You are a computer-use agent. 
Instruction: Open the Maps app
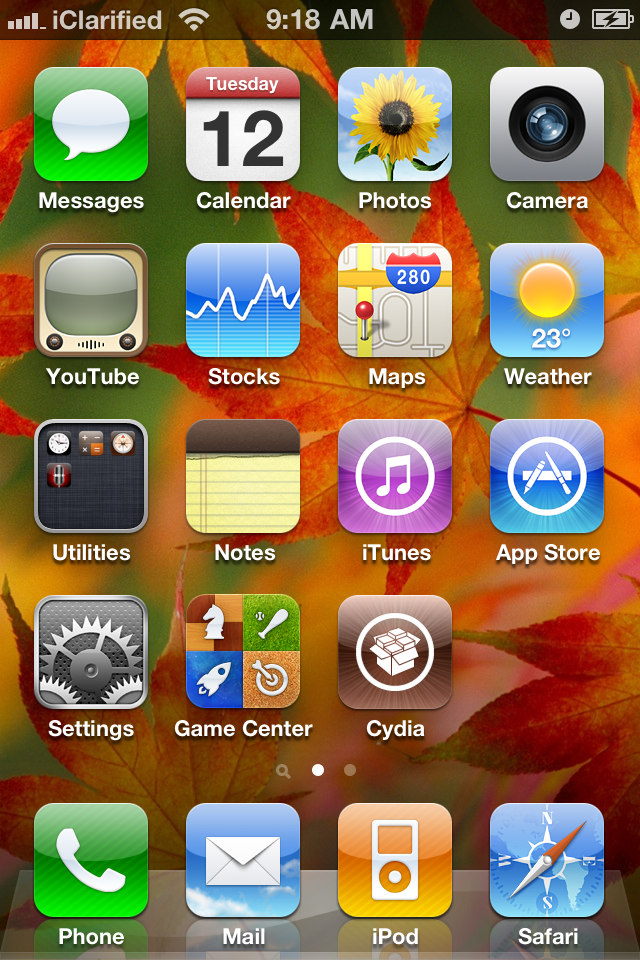(395, 300)
